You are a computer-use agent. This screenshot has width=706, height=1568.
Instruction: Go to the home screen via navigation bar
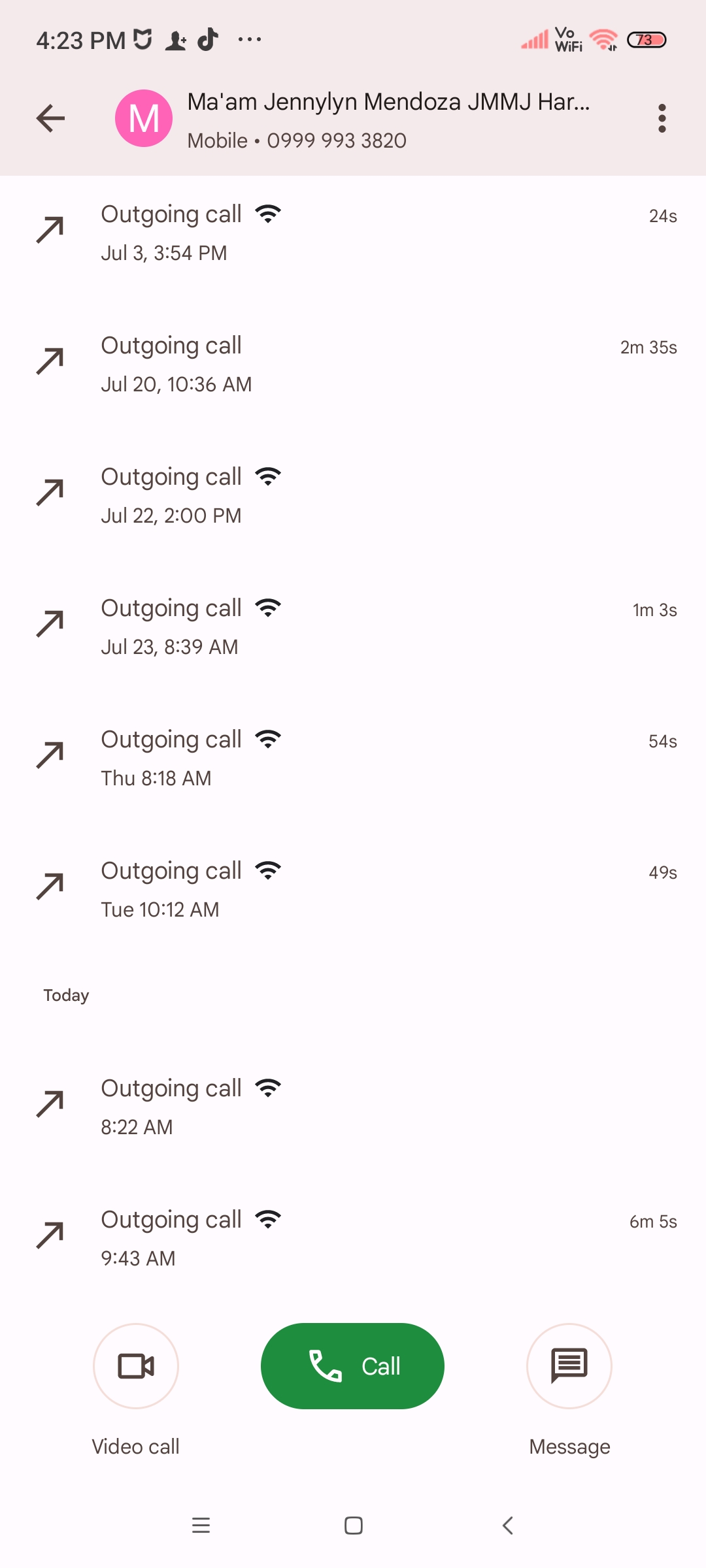point(353,1526)
